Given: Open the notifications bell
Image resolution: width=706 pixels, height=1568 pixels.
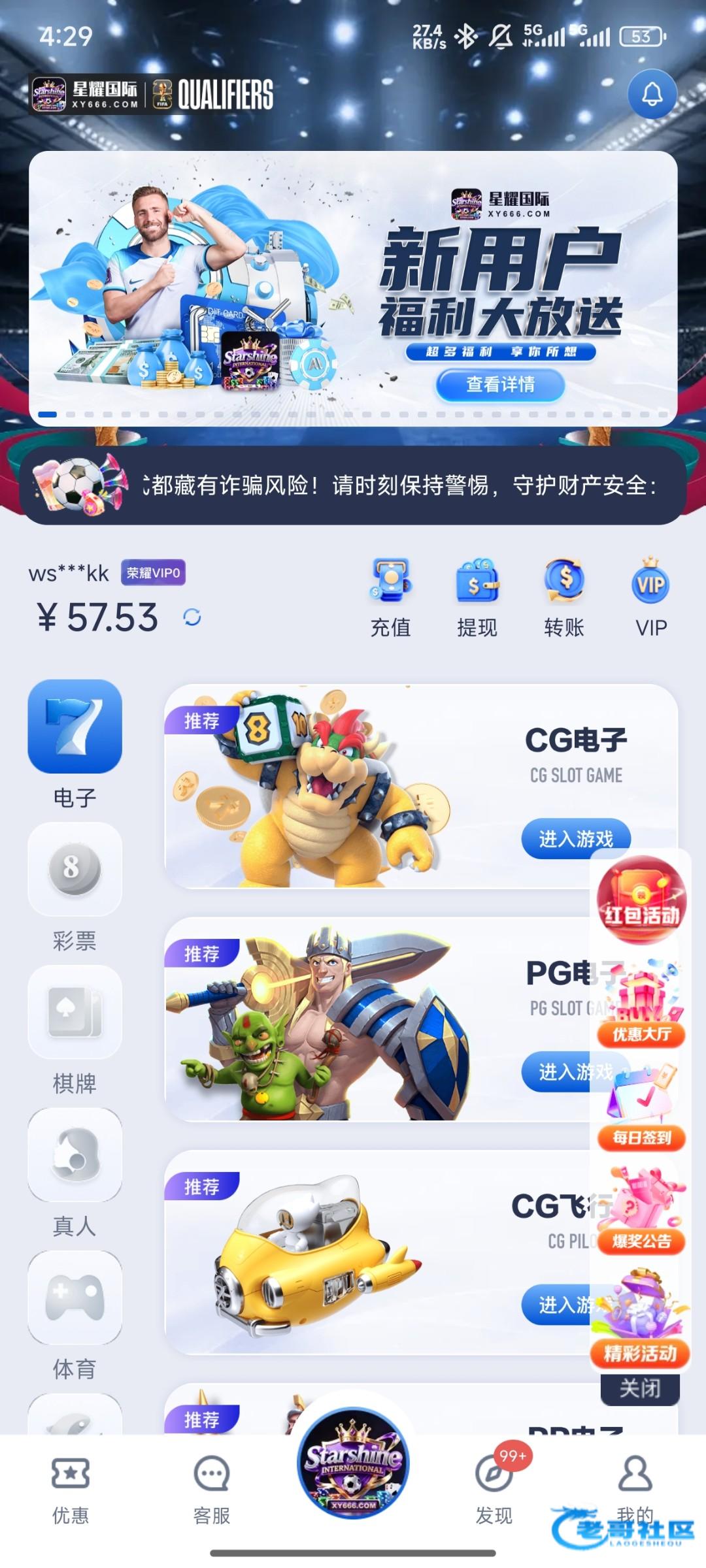Looking at the screenshot, I should tap(652, 94).
